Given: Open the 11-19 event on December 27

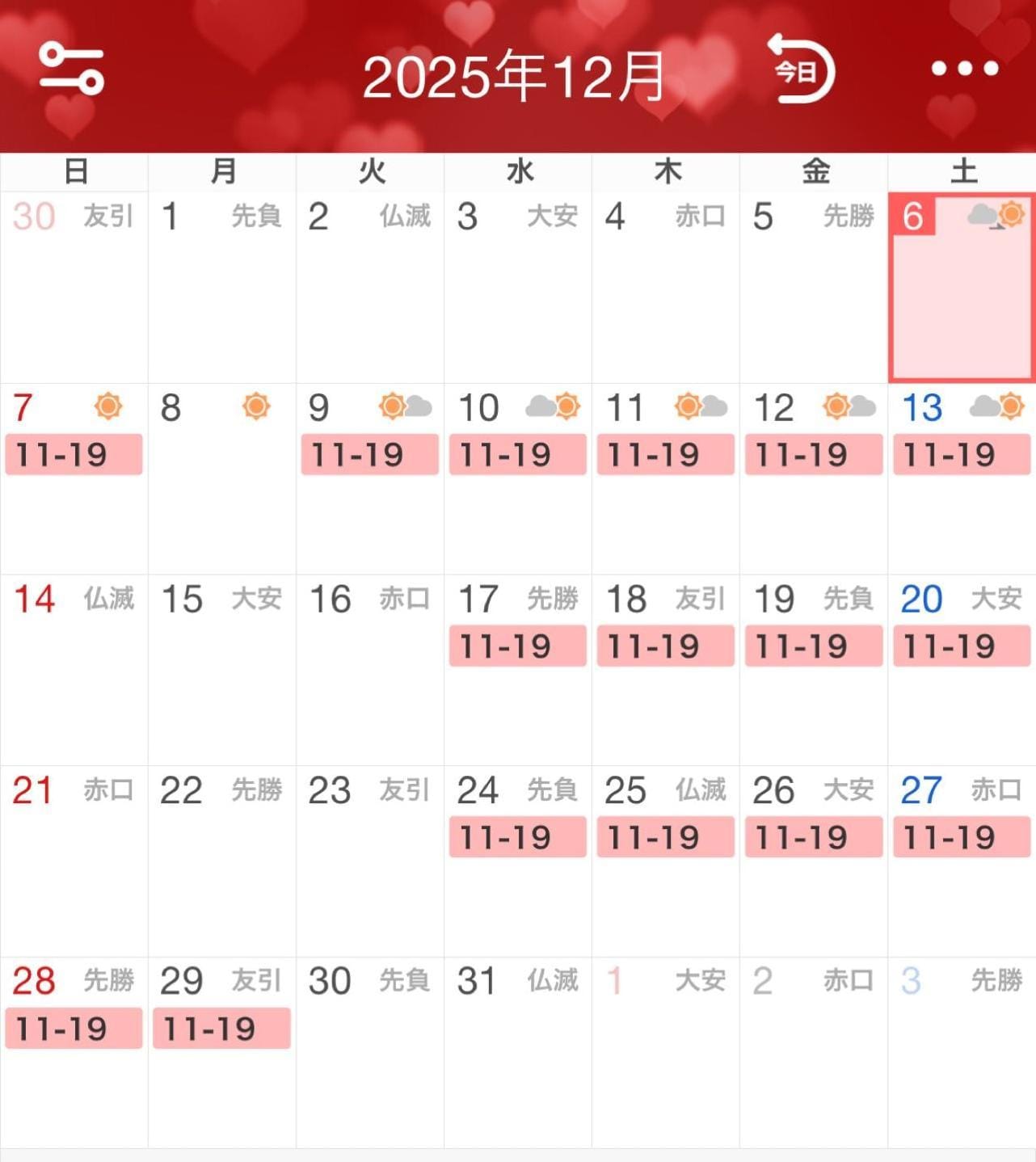Looking at the screenshot, I should [962, 837].
